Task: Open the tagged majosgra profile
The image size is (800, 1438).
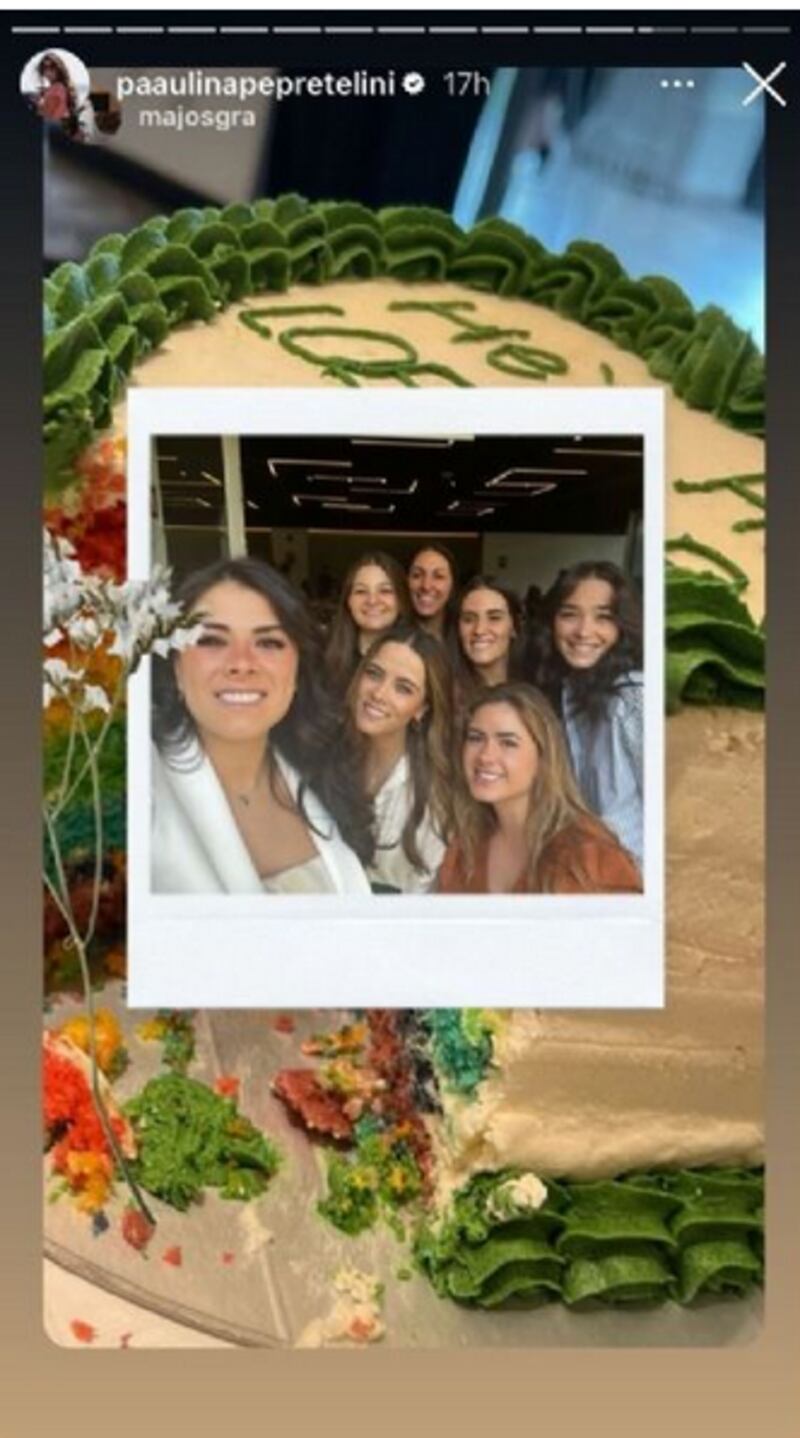Action: [x=197, y=117]
